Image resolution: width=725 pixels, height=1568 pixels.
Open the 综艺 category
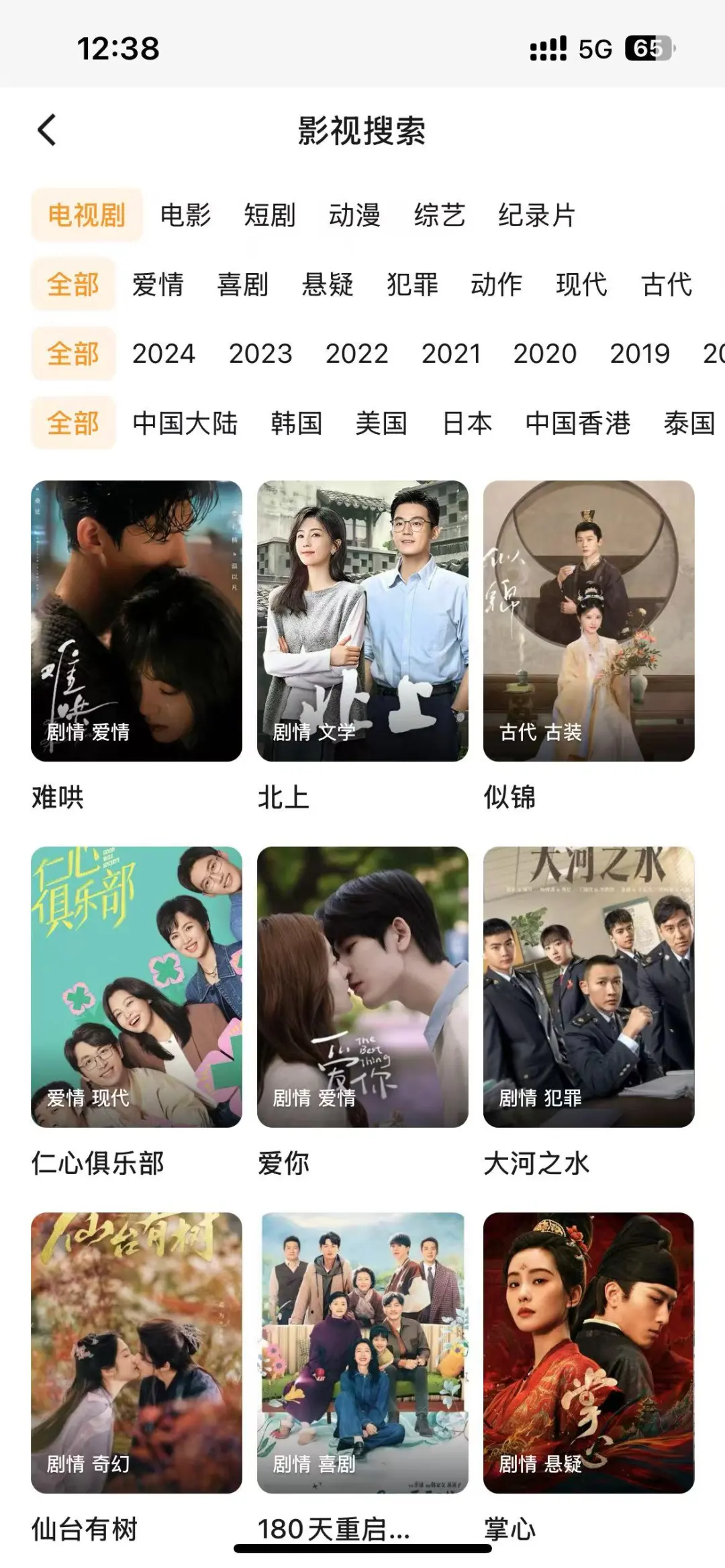pyautogui.click(x=439, y=215)
